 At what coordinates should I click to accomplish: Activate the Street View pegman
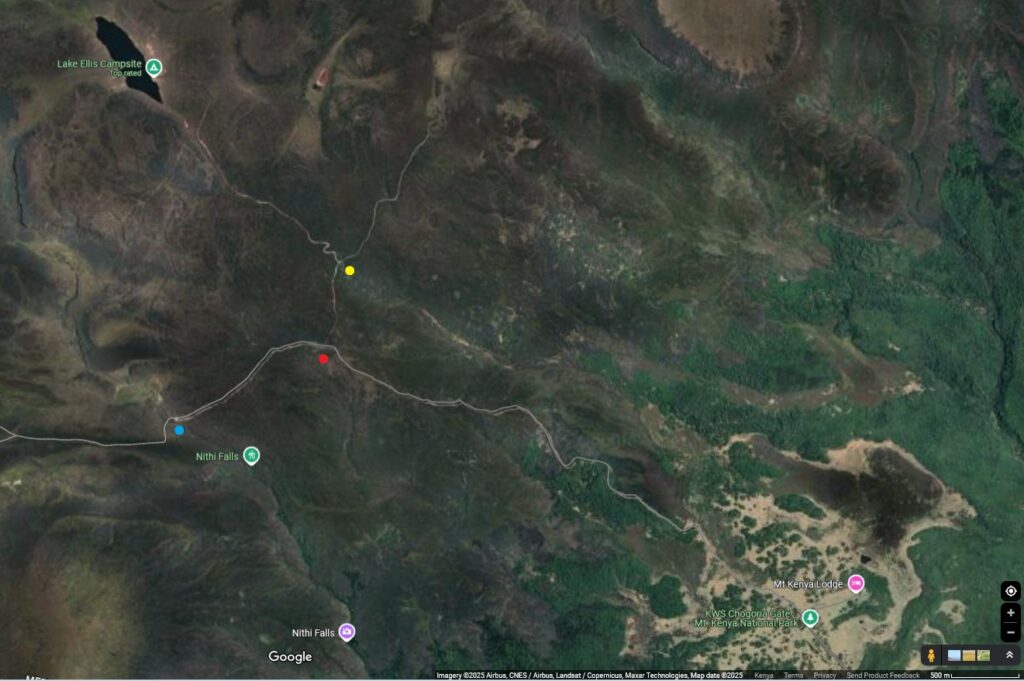tap(931, 655)
